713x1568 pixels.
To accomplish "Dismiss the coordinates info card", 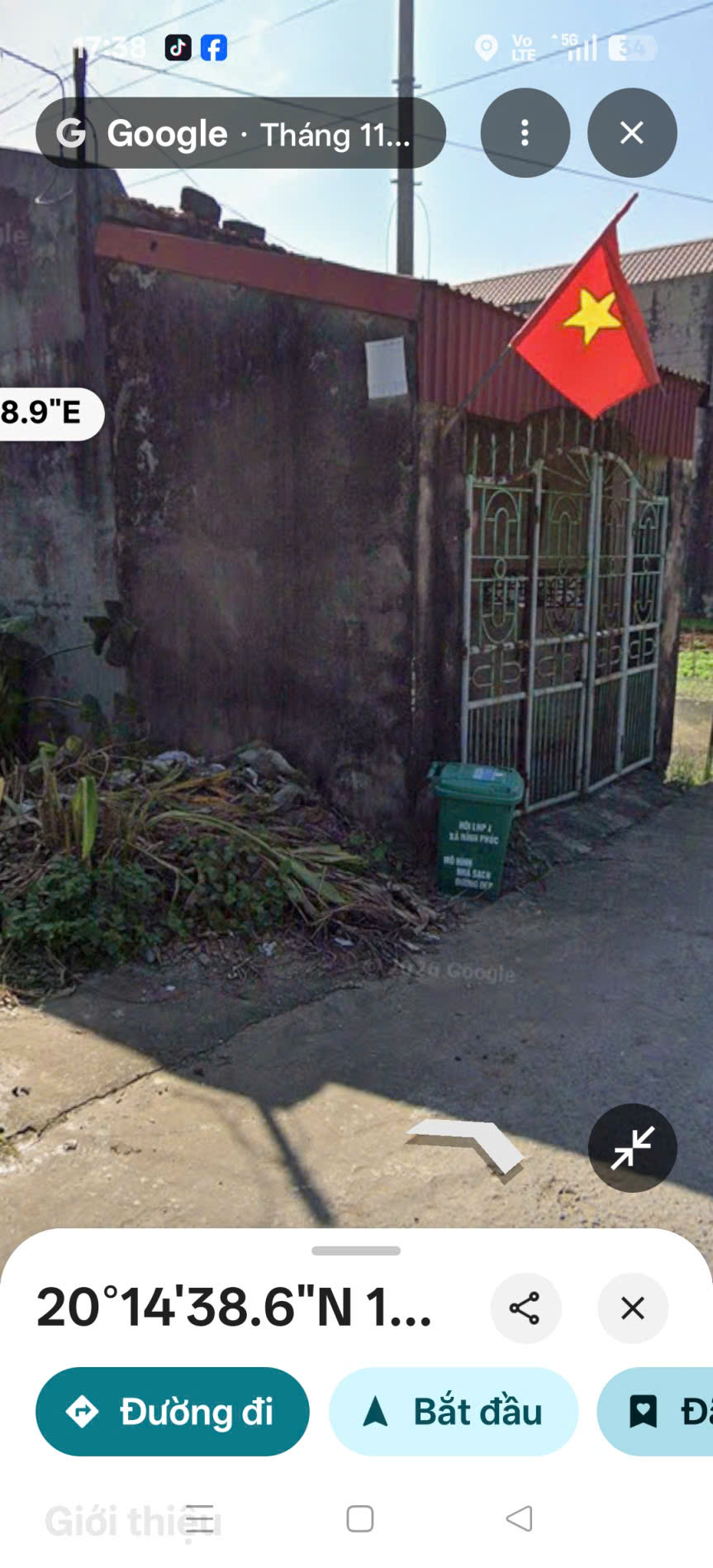I will tap(632, 1308).
